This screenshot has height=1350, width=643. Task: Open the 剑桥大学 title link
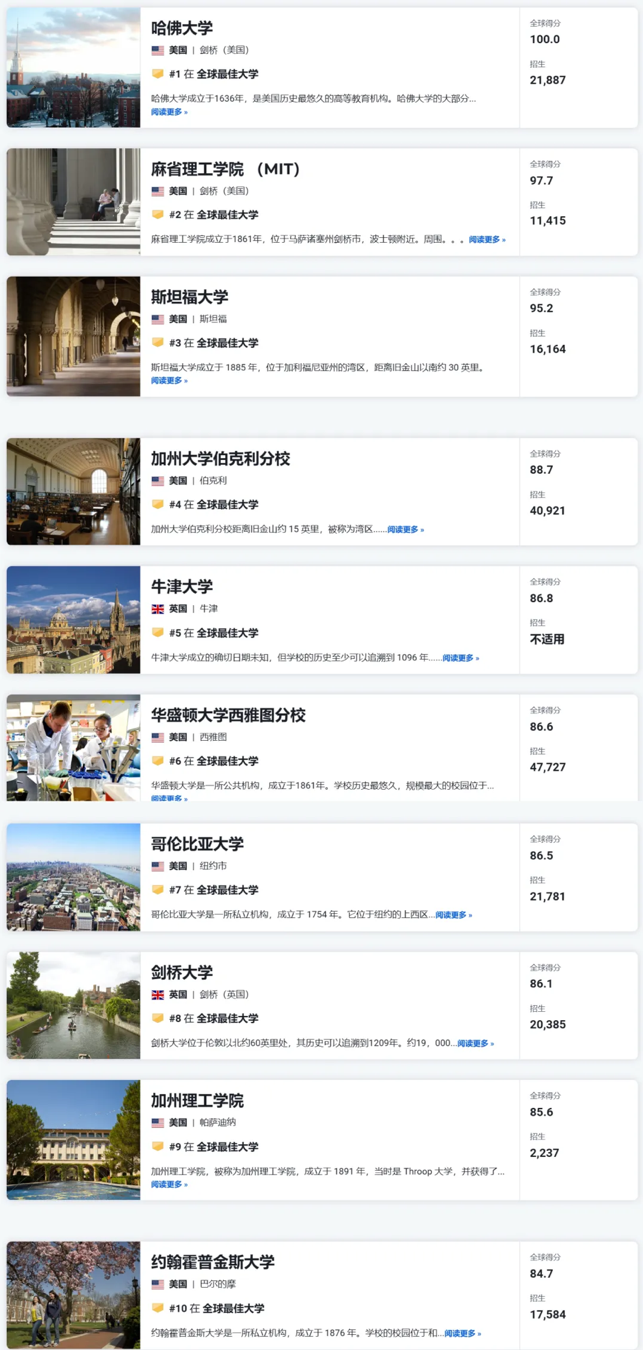tap(182, 972)
